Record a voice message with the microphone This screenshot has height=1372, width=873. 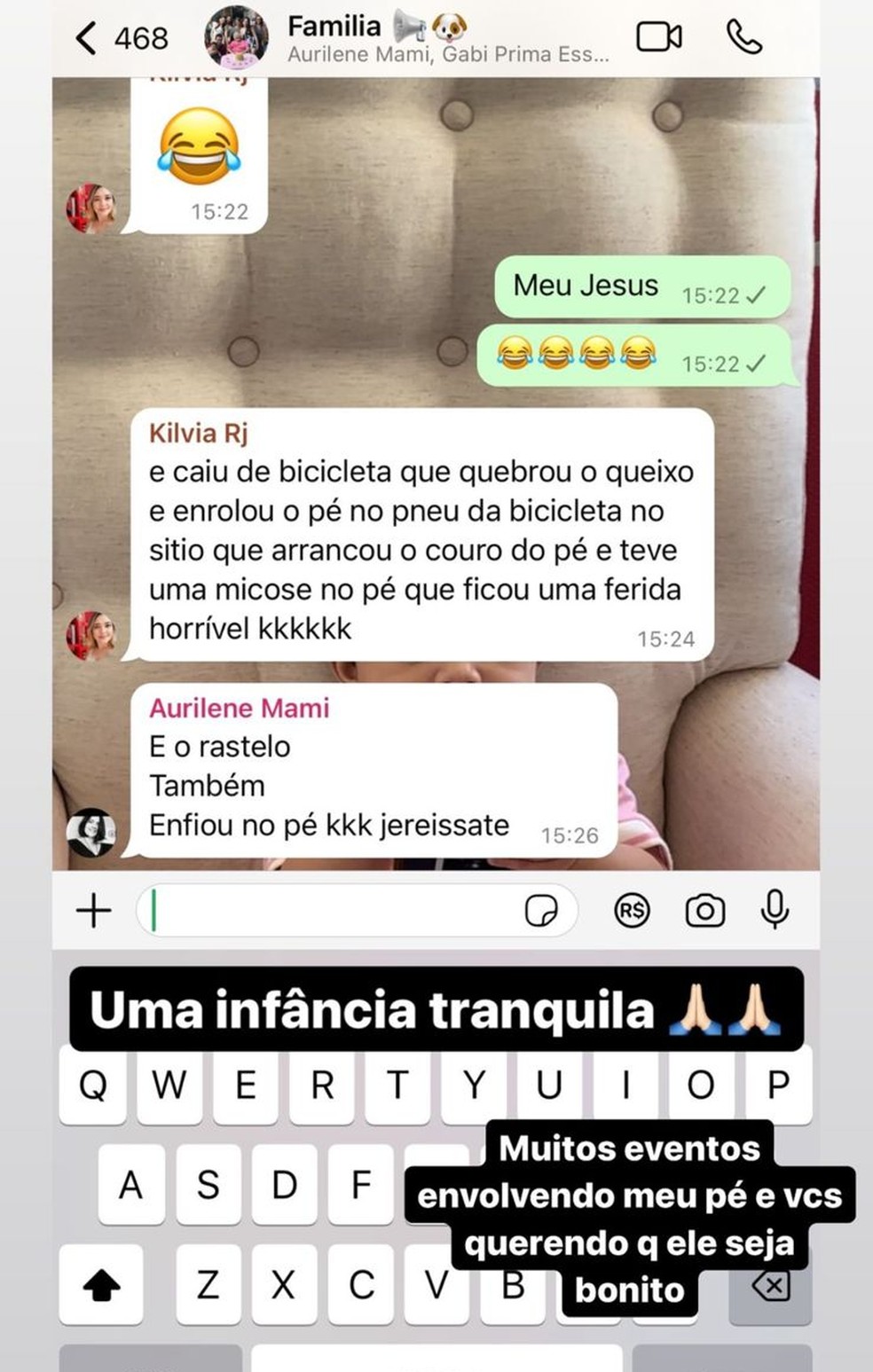coord(774,910)
